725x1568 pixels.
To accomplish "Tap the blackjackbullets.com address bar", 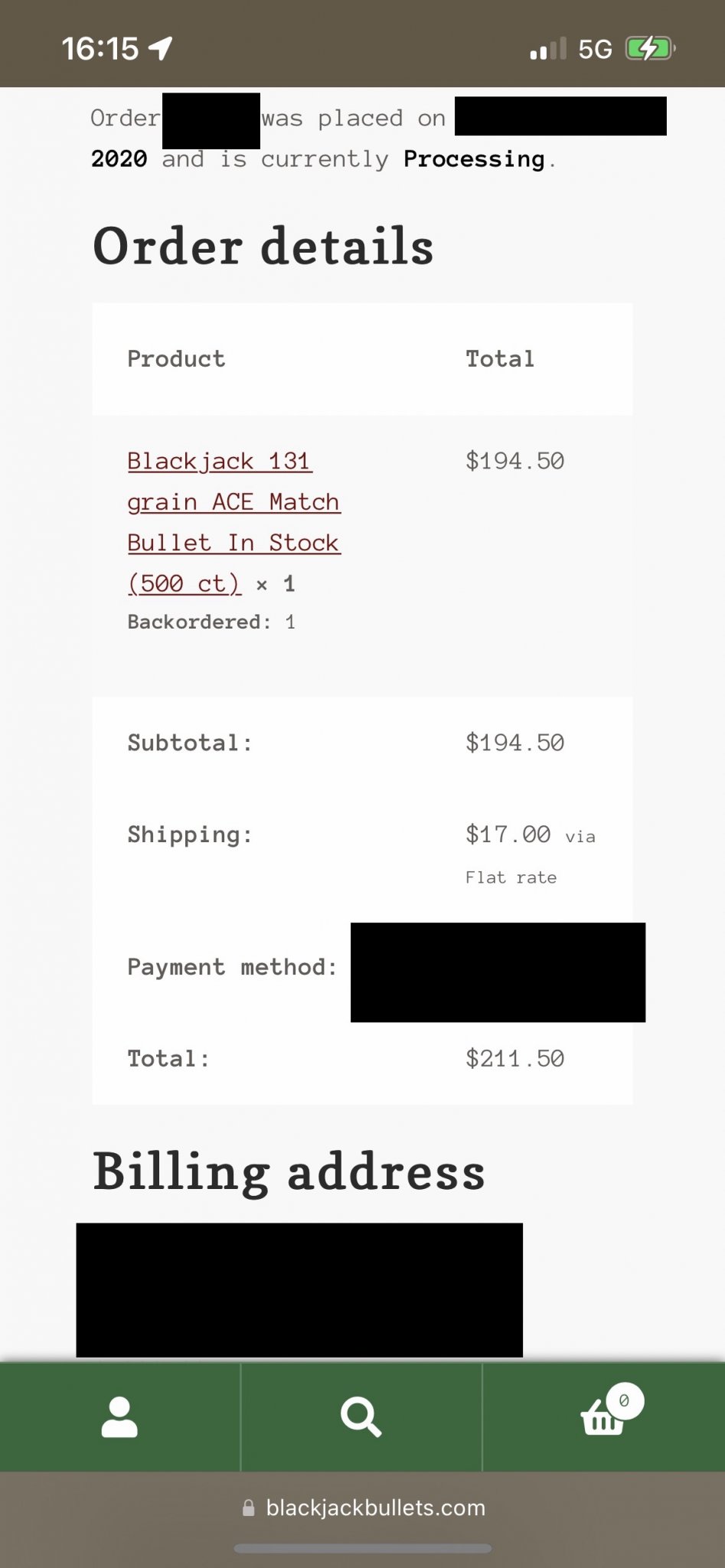I will coord(363,1508).
